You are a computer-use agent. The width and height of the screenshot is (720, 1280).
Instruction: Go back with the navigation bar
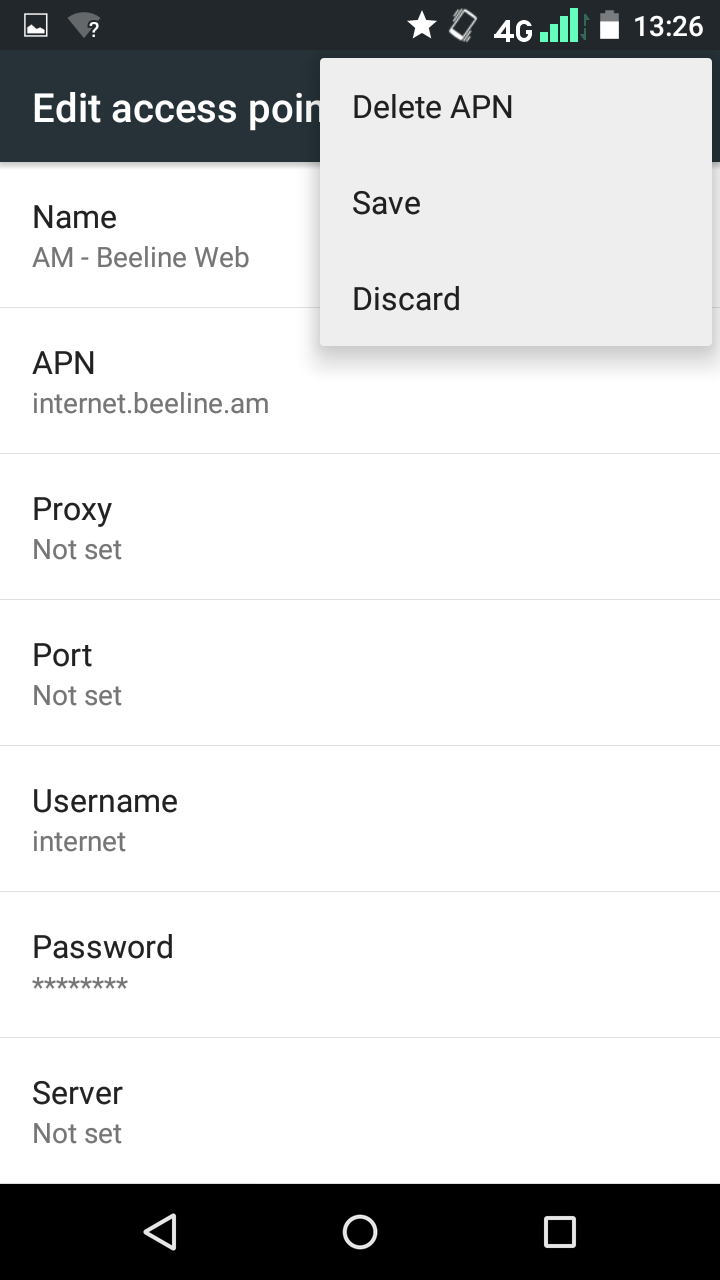[x=160, y=1232]
